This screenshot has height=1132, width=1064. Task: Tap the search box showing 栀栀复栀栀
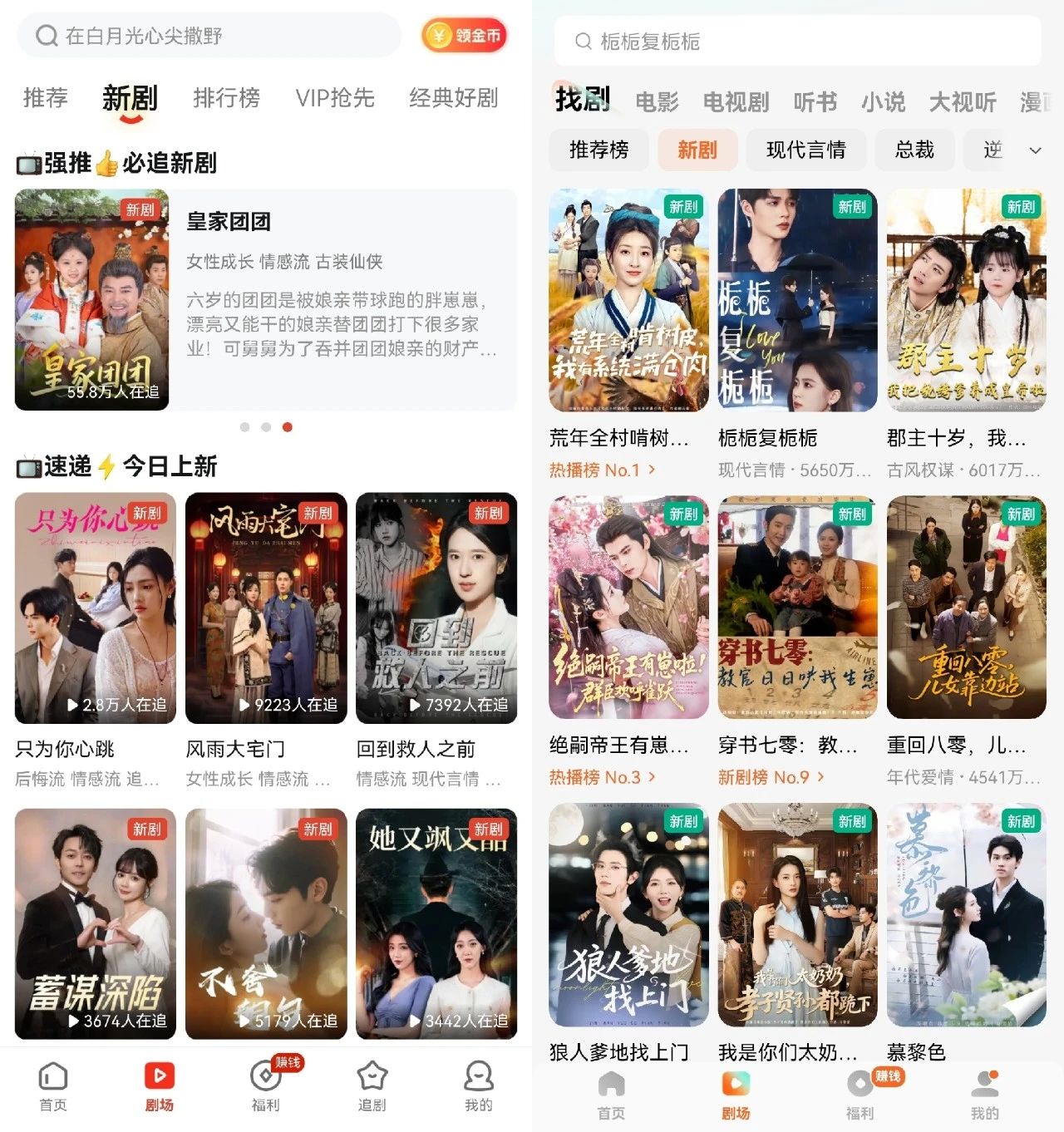[796, 41]
